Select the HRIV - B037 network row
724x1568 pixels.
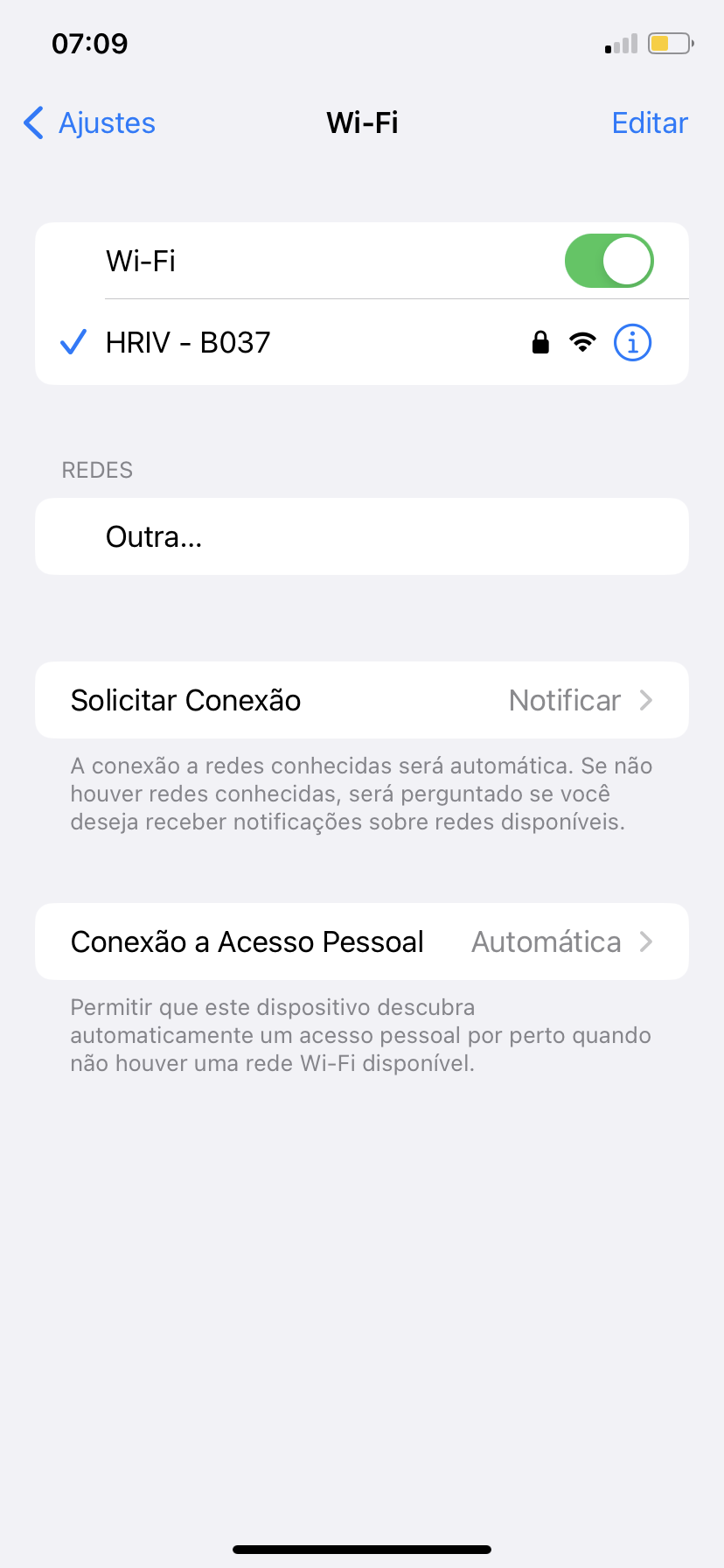click(262, 343)
